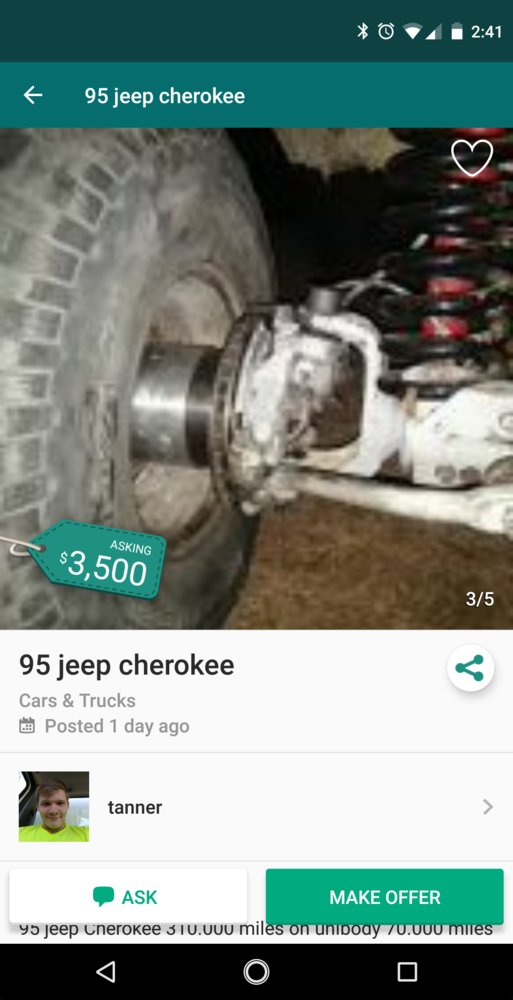The width and height of the screenshot is (513, 1000).
Task: Open recent apps from navigation bar
Action: pos(406,971)
